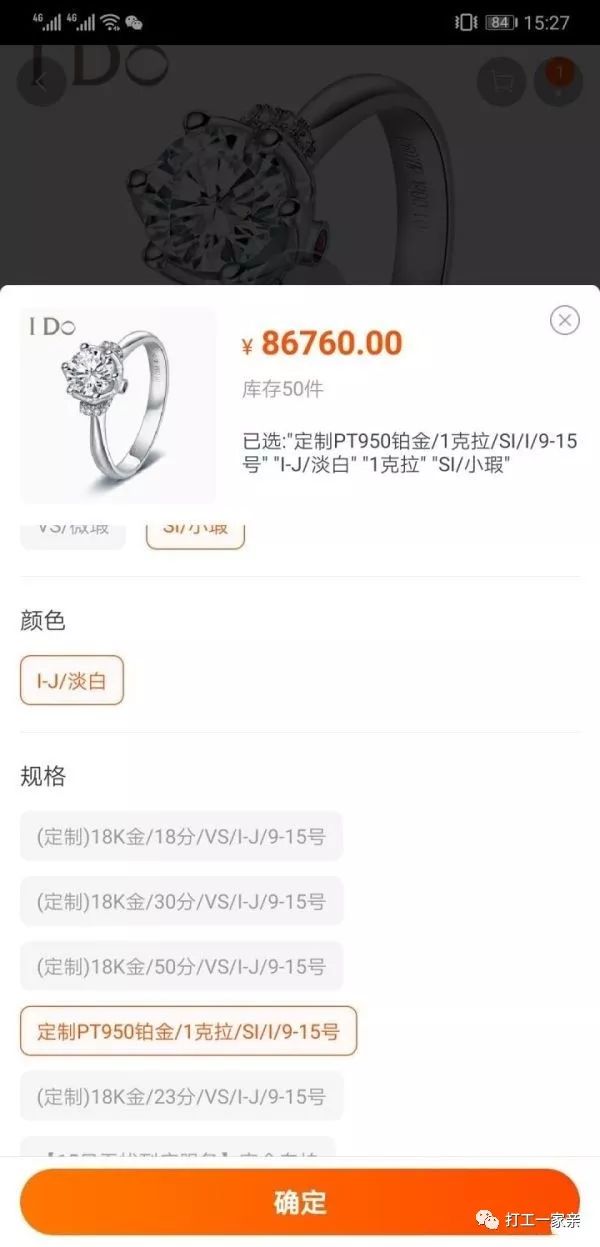Pick spec (定制)18K金/30分/VS/I-J/9-15号
Image resolution: width=600 pixels, height=1247 pixels.
click(181, 901)
